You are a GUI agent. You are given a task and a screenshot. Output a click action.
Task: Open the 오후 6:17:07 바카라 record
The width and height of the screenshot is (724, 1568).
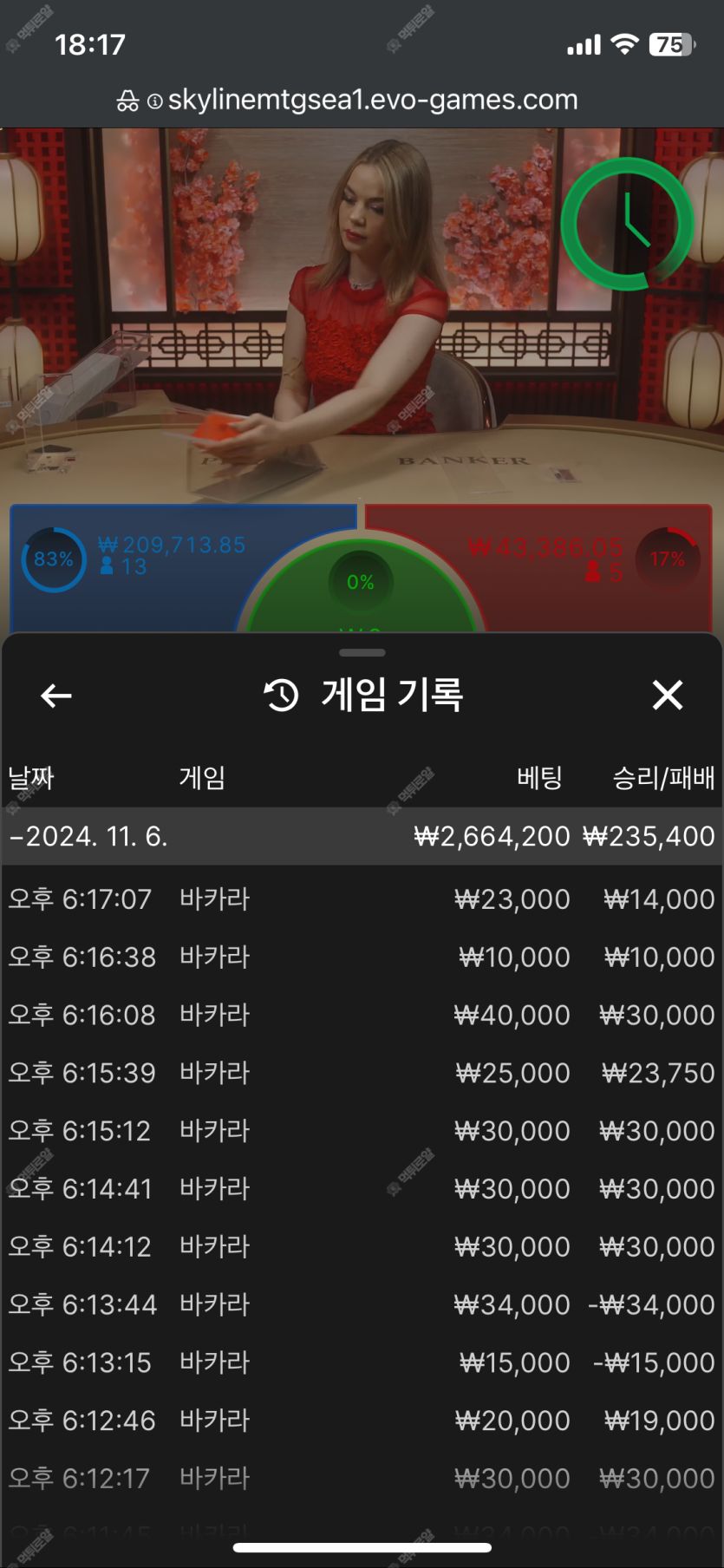362,899
